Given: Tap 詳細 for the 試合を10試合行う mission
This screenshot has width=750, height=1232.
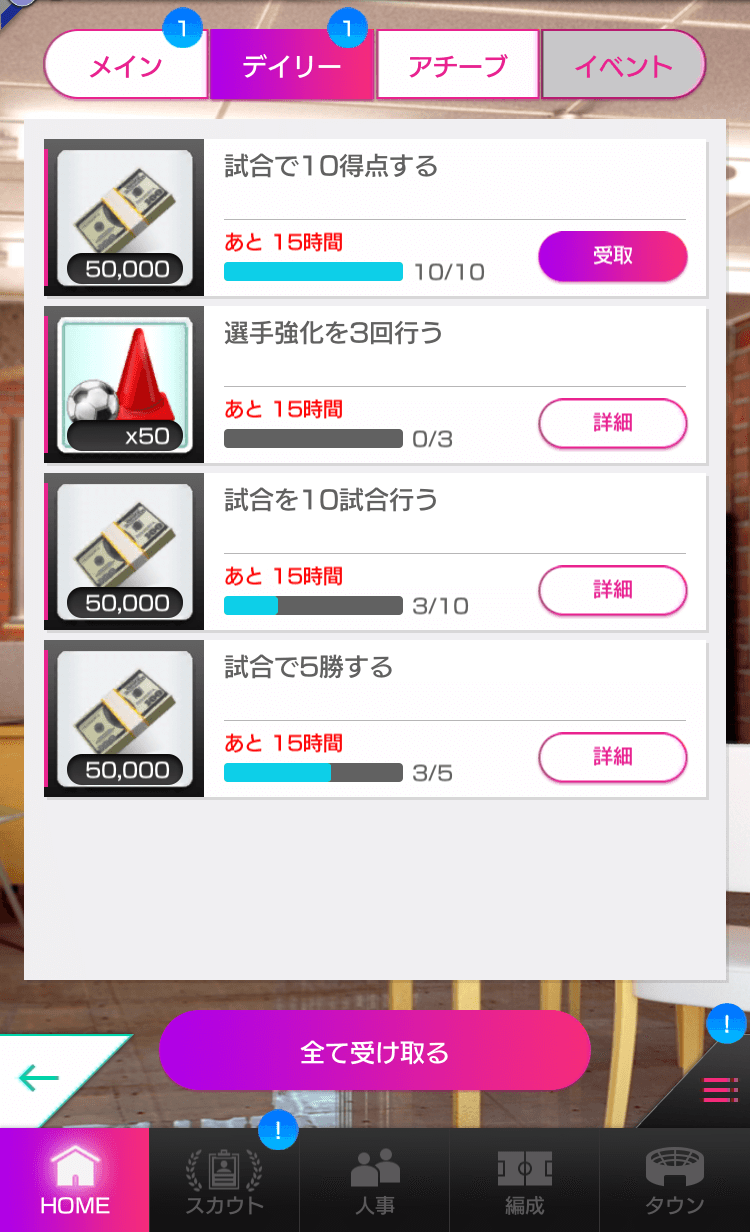Looking at the screenshot, I should click(612, 591).
